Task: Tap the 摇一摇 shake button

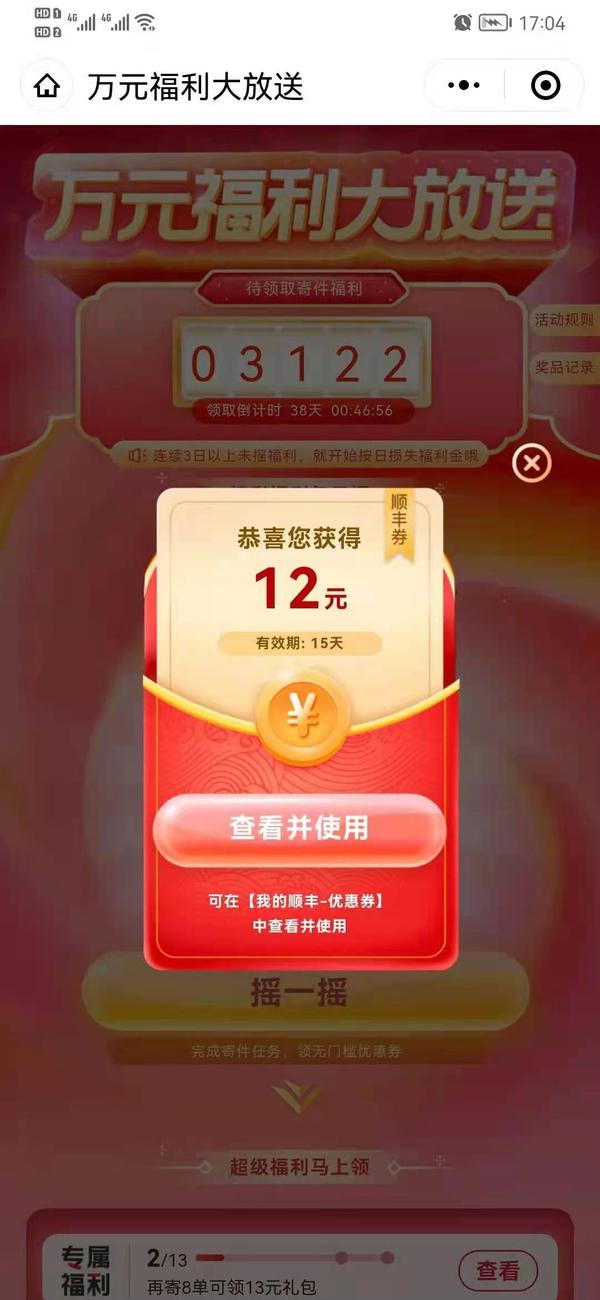Action: click(299, 993)
